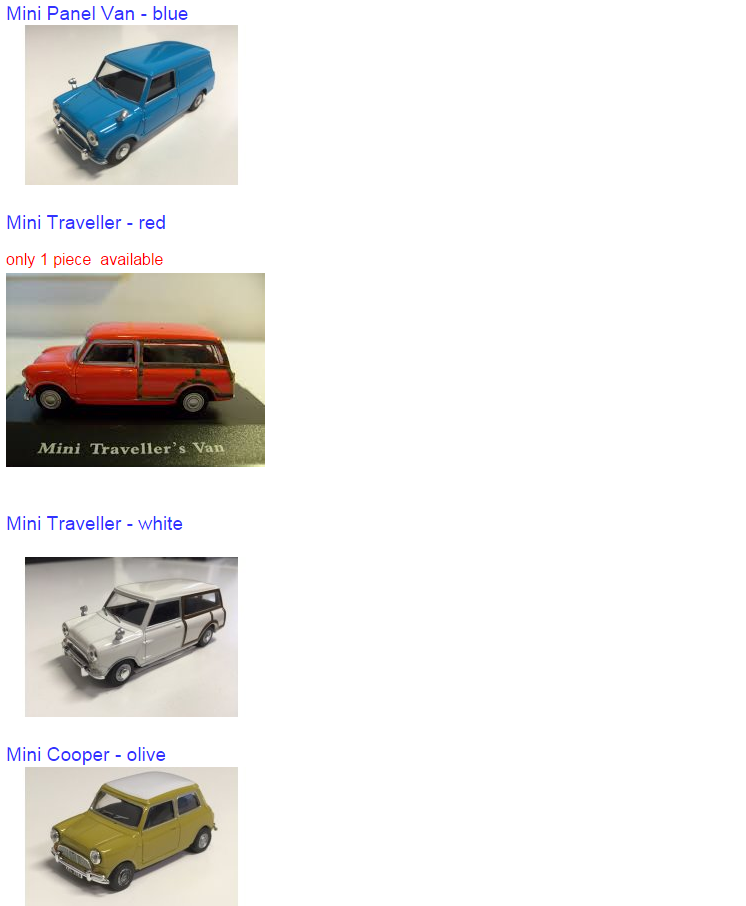Open the Mini Traveller - red link
The width and height of the screenshot is (746, 906).
pos(86,222)
